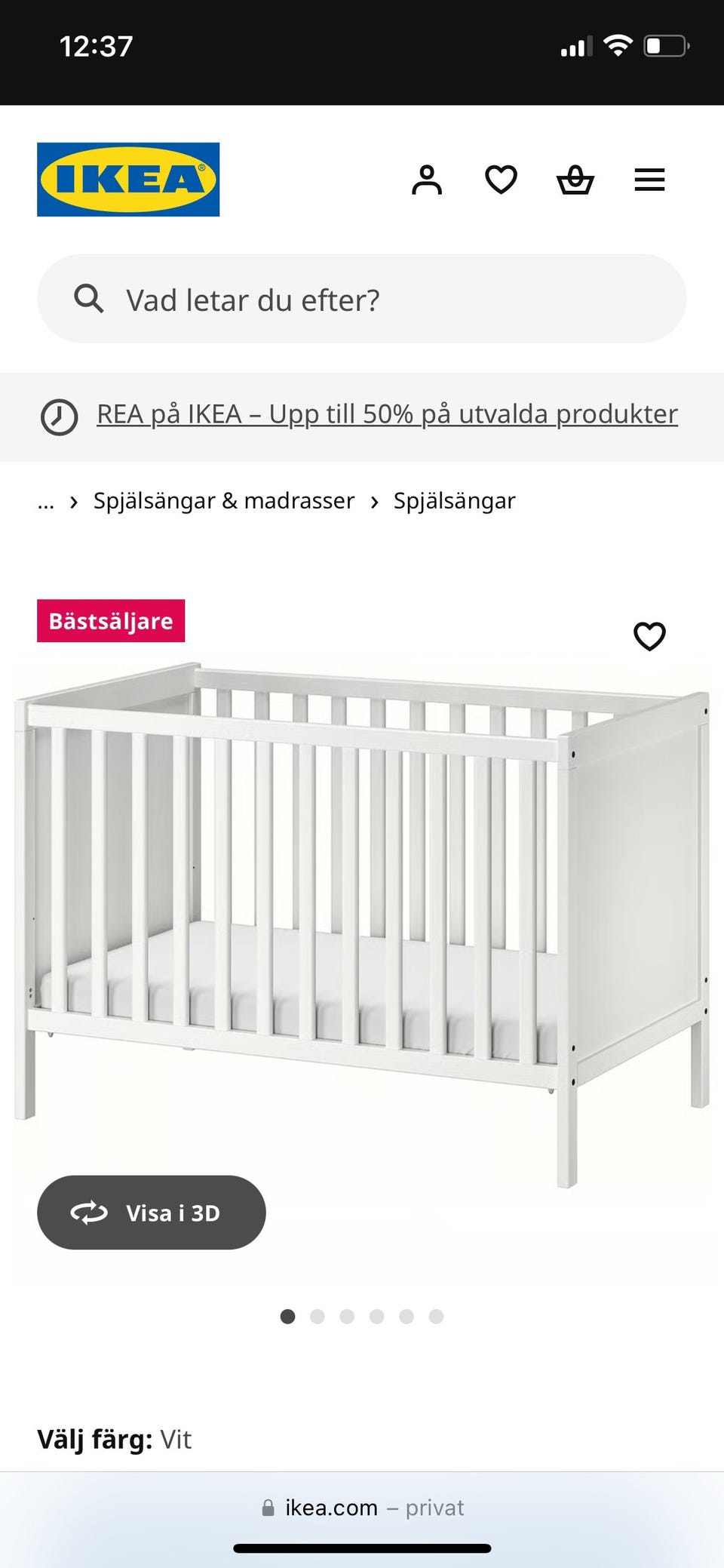
Task: Click the search magnifier icon
Action: [x=89, y=299]
